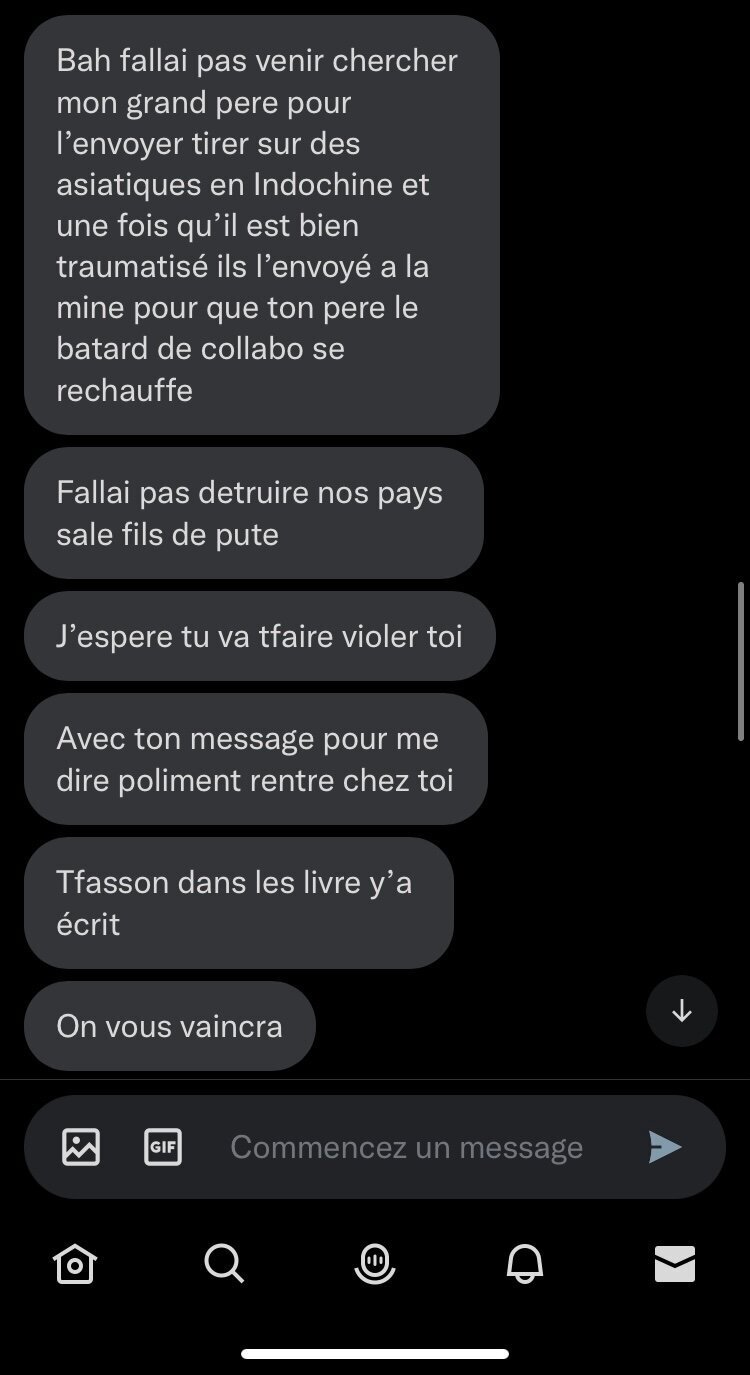The height and width of the screenshot is (1375, 750).
Task: Switch to the Spaces microphone tab
Action: pos(375,1264)
